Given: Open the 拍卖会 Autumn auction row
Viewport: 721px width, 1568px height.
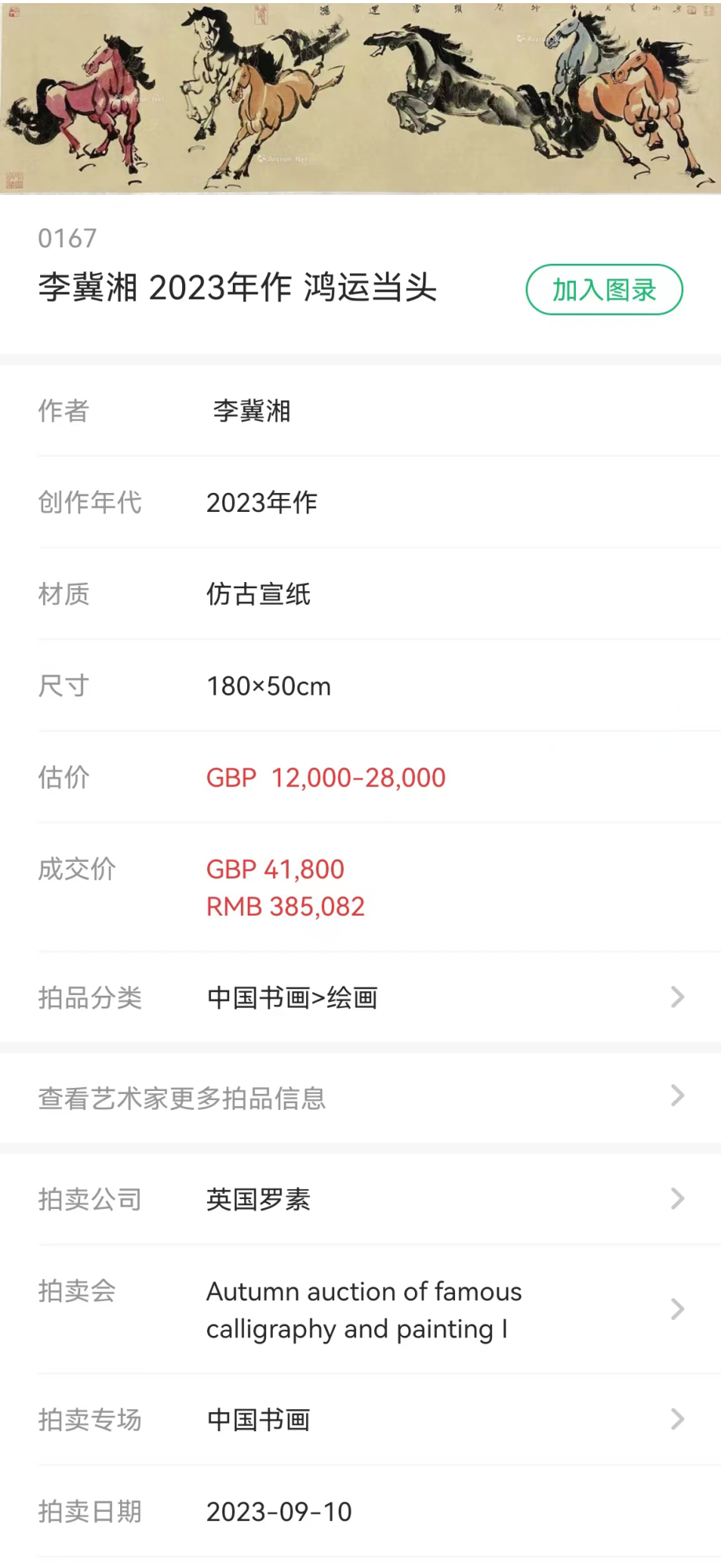Looking at the screenshot, I should [360, 1309].
